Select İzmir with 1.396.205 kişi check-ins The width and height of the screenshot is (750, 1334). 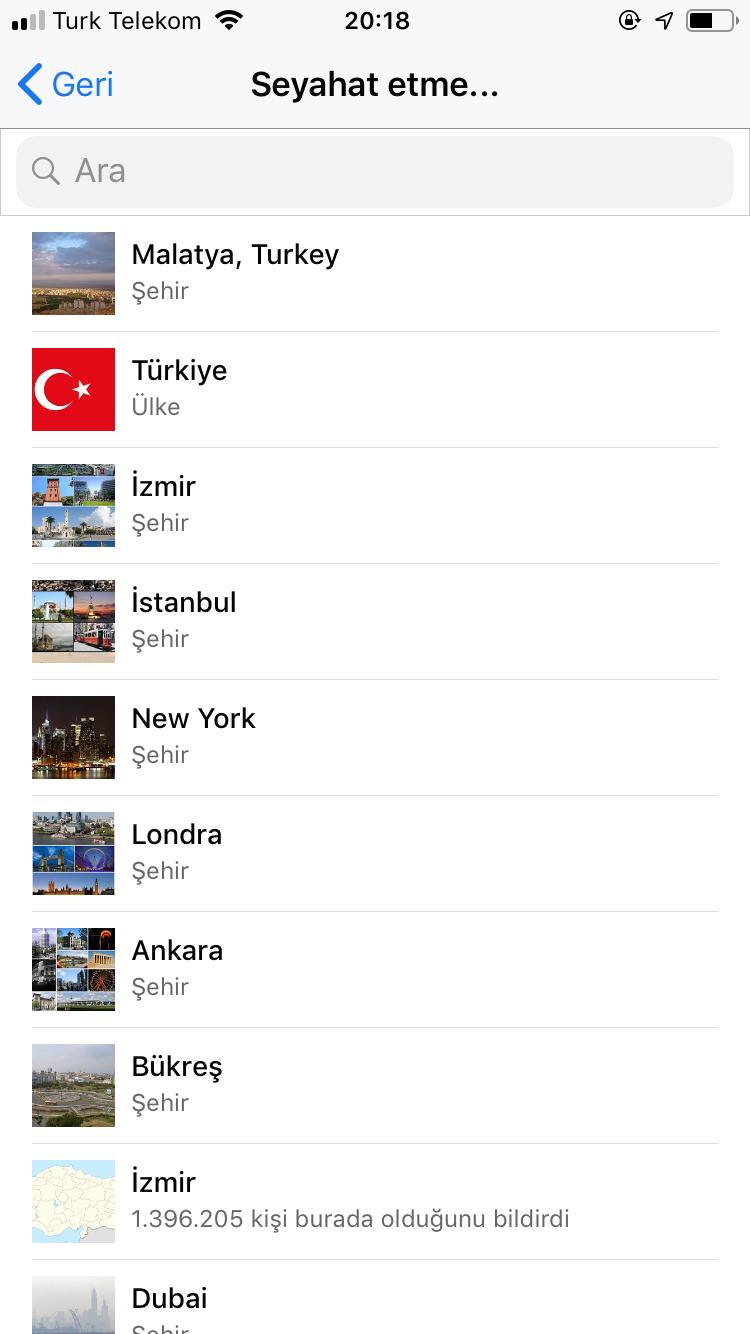tap(375, 1201)
